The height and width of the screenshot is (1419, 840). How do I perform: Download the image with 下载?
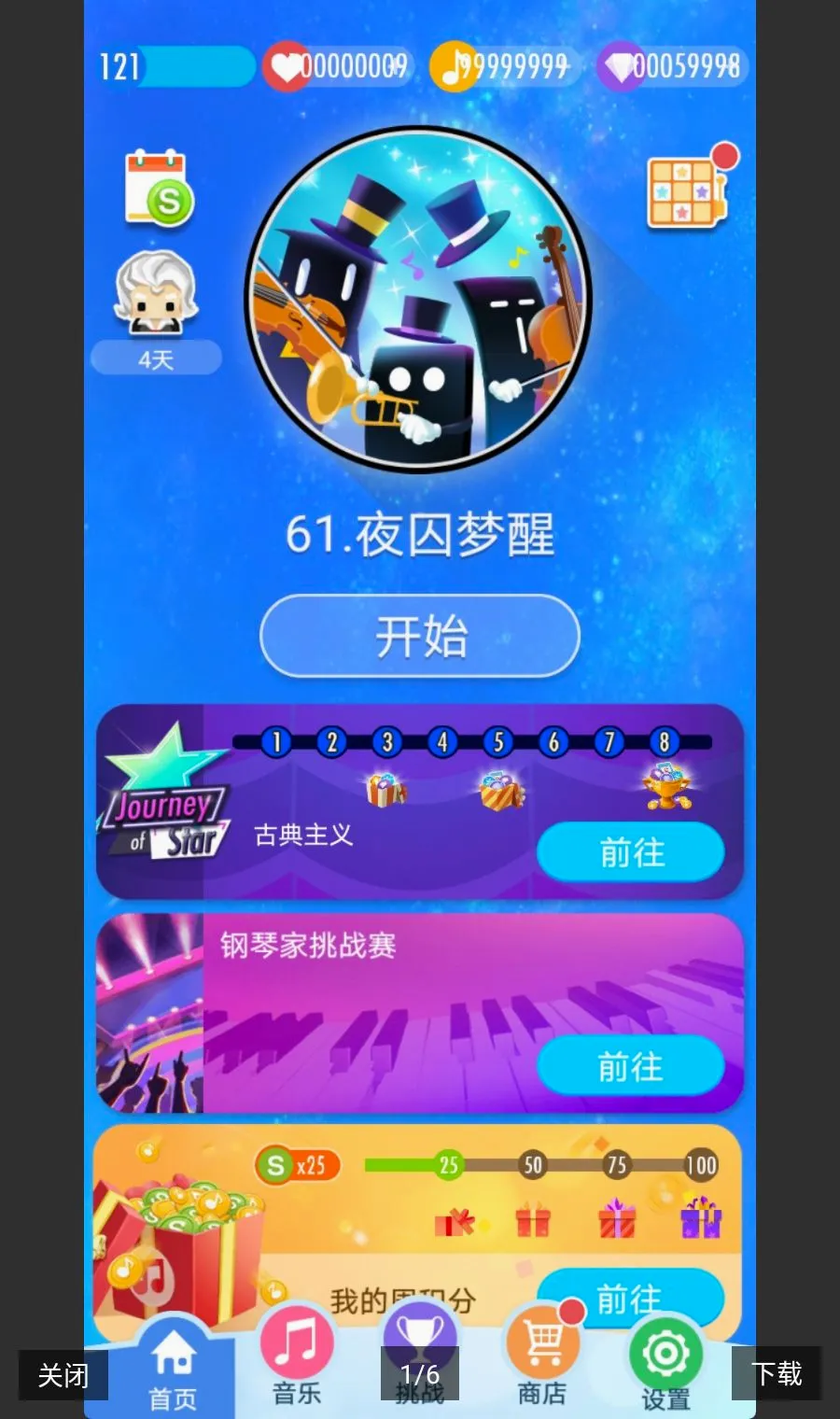click(x=777, y=1373)
